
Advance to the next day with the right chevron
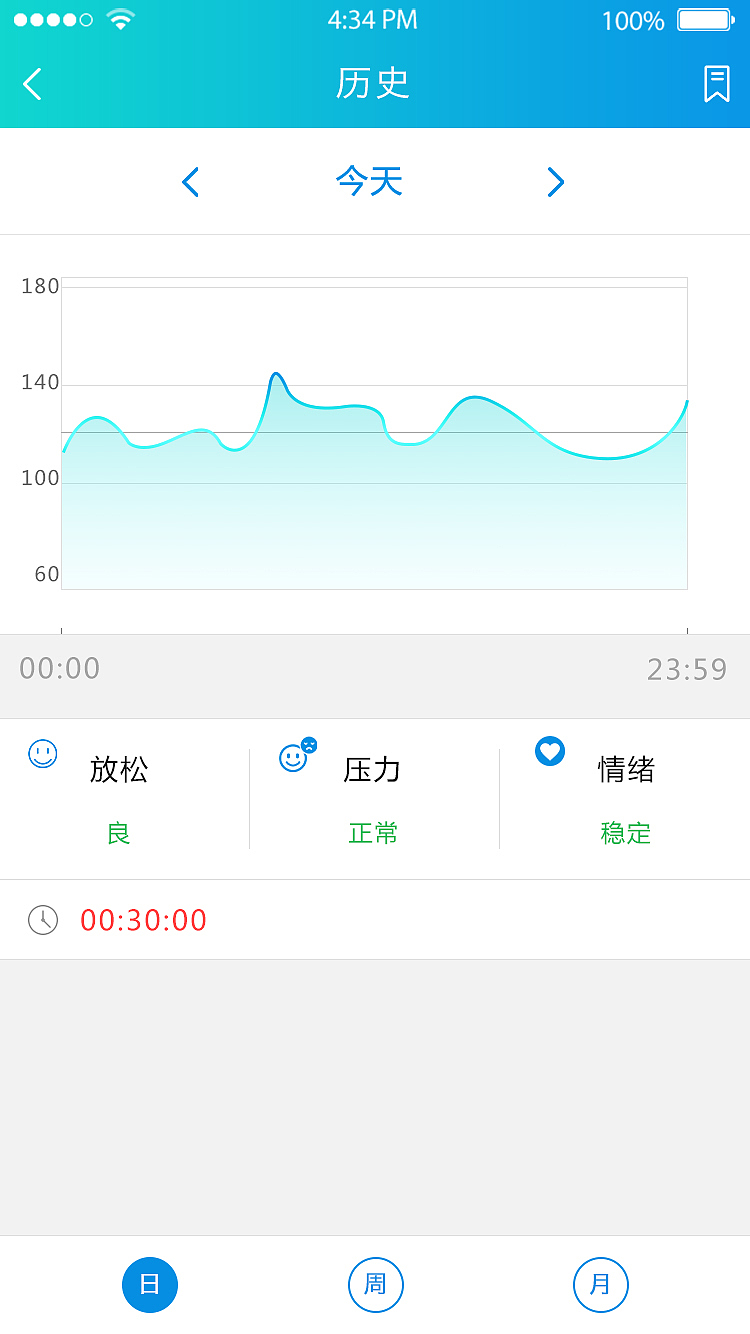click(555, 182)
